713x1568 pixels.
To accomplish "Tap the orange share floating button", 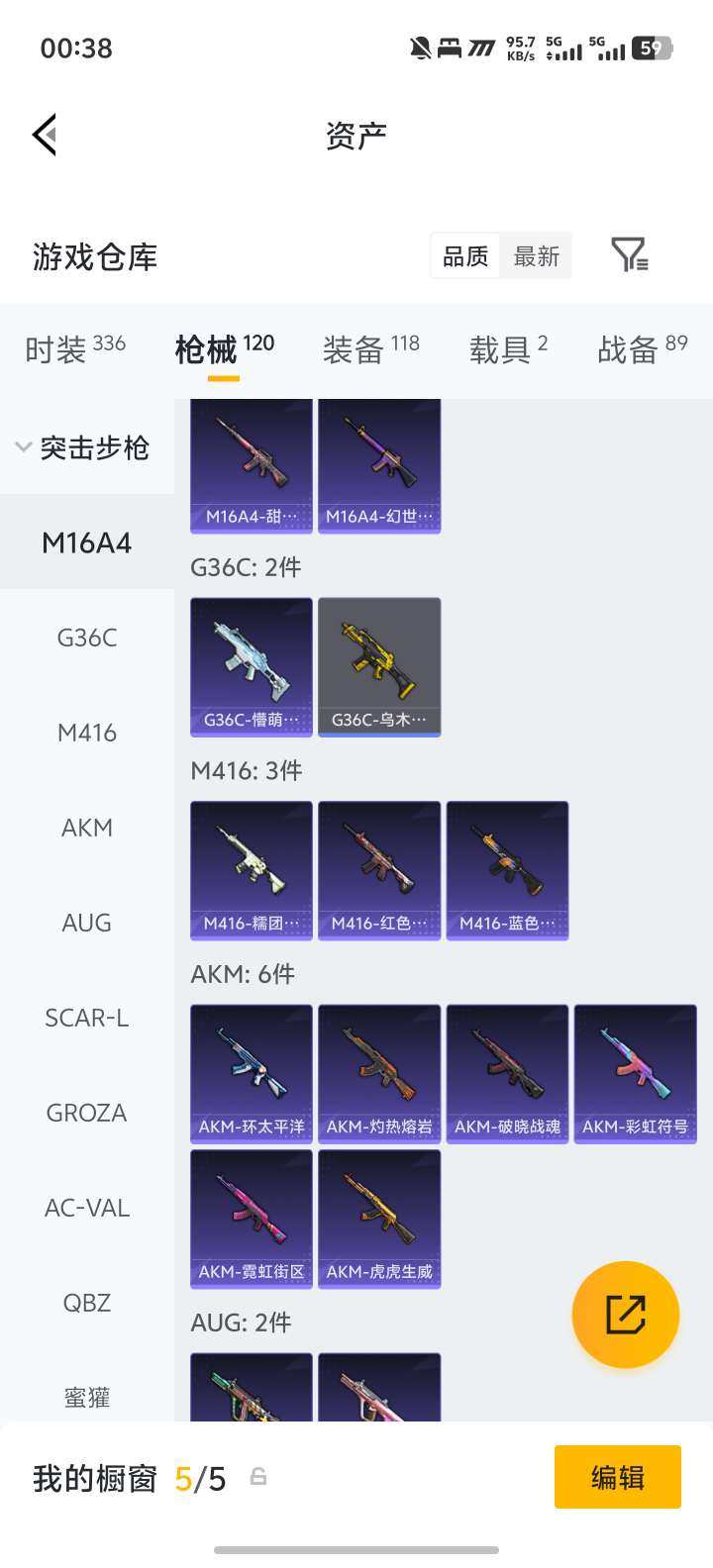I will click(x=625, y=1314).
